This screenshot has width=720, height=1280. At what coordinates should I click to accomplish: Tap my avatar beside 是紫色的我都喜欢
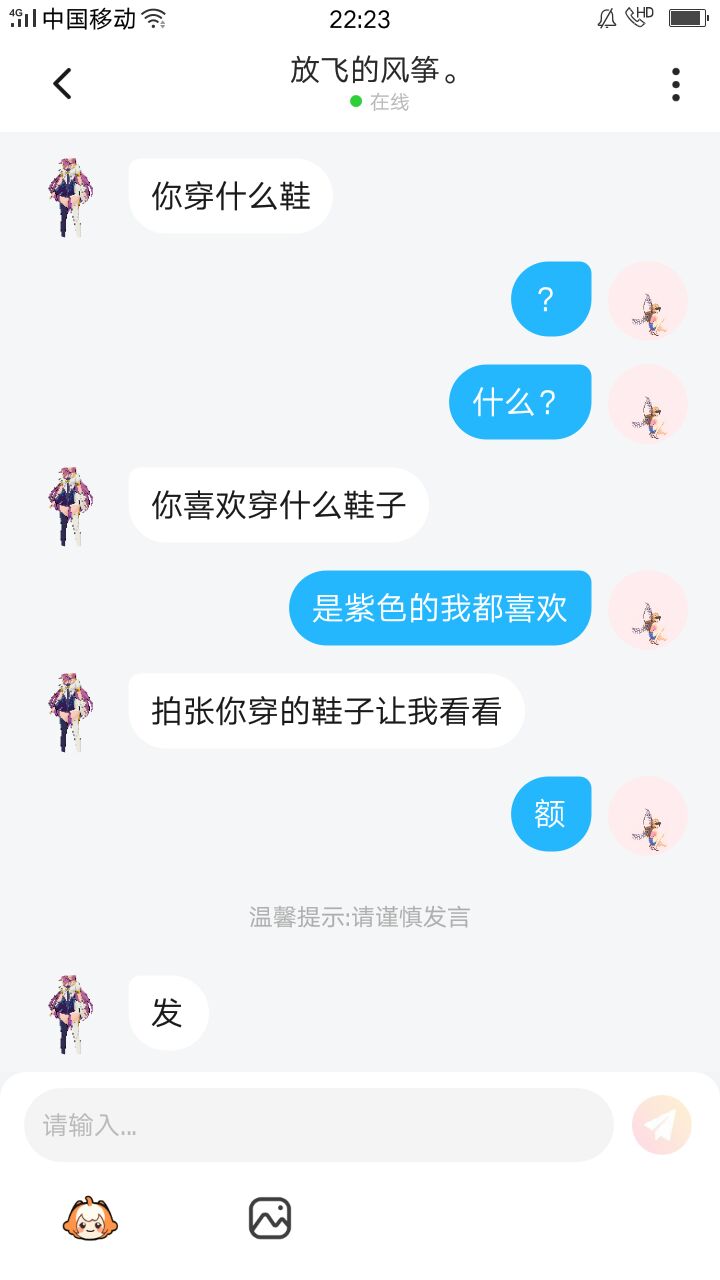(x=648, y=609)
